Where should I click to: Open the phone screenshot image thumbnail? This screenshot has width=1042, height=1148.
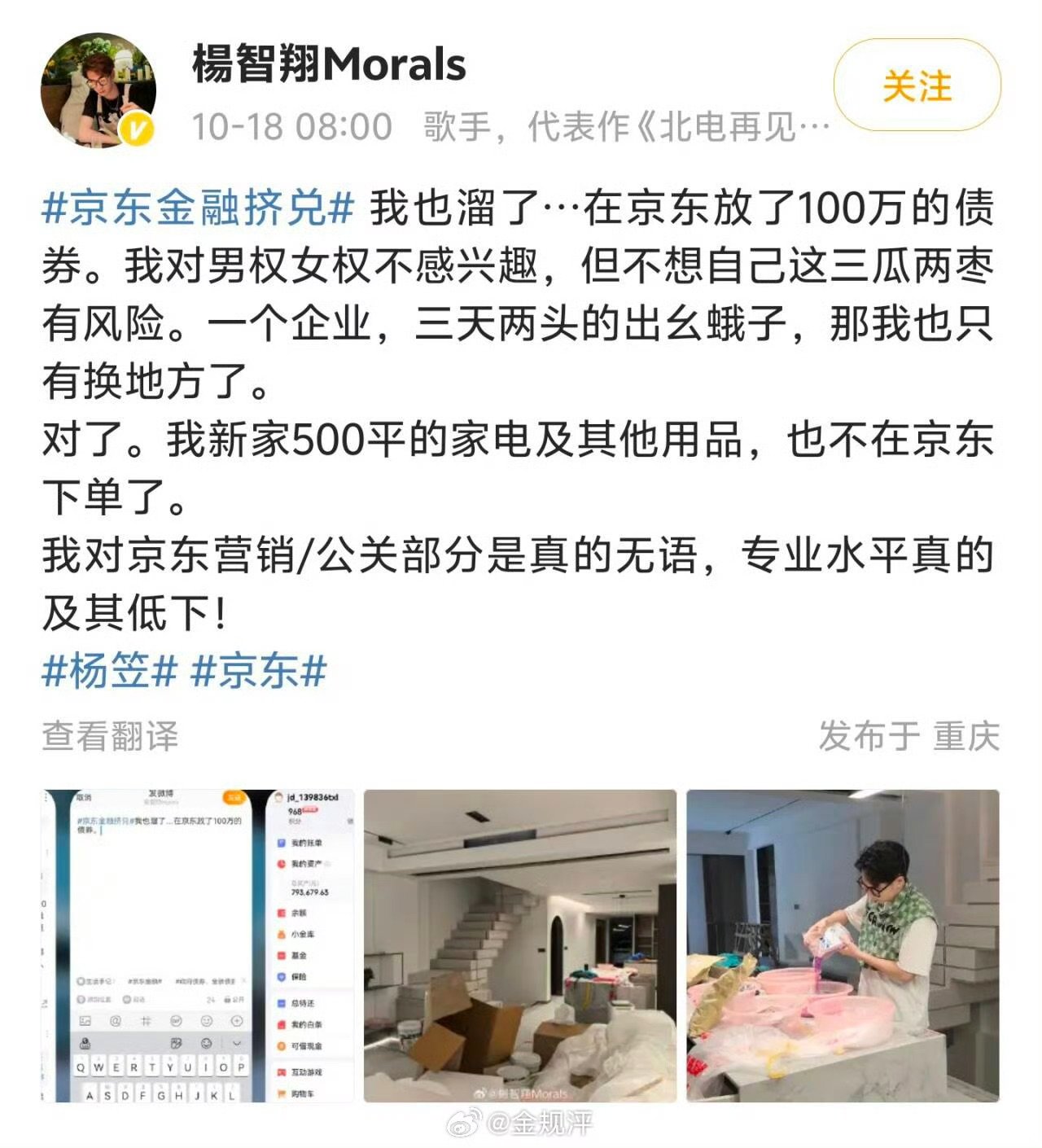(x=198, y=945)
